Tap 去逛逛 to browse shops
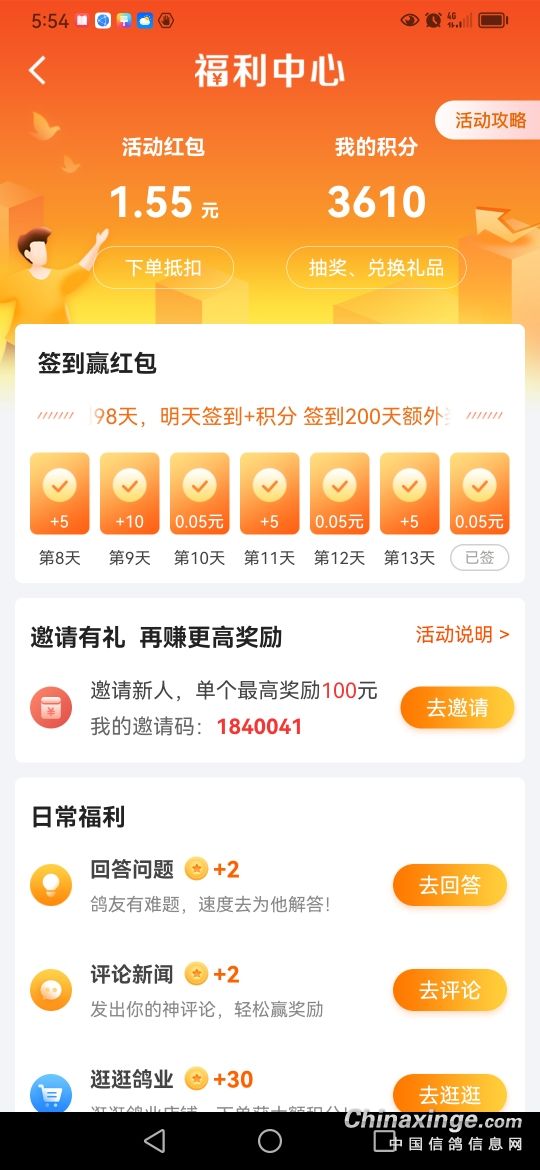The width and height of the screenshot is (540, 1170). (x=450, y=1093)
